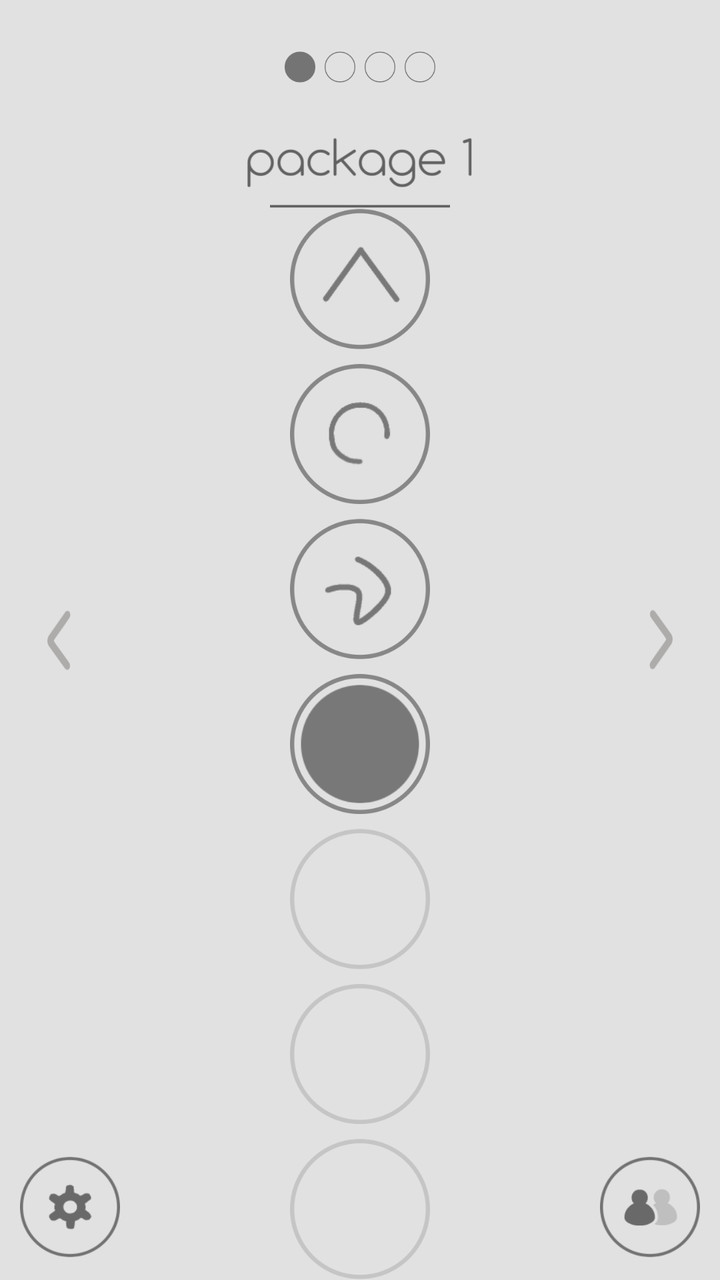The width and height of the screenshot is (720, 1280).
Task: Open the settings gear
Action: (x=69, y=1206)
